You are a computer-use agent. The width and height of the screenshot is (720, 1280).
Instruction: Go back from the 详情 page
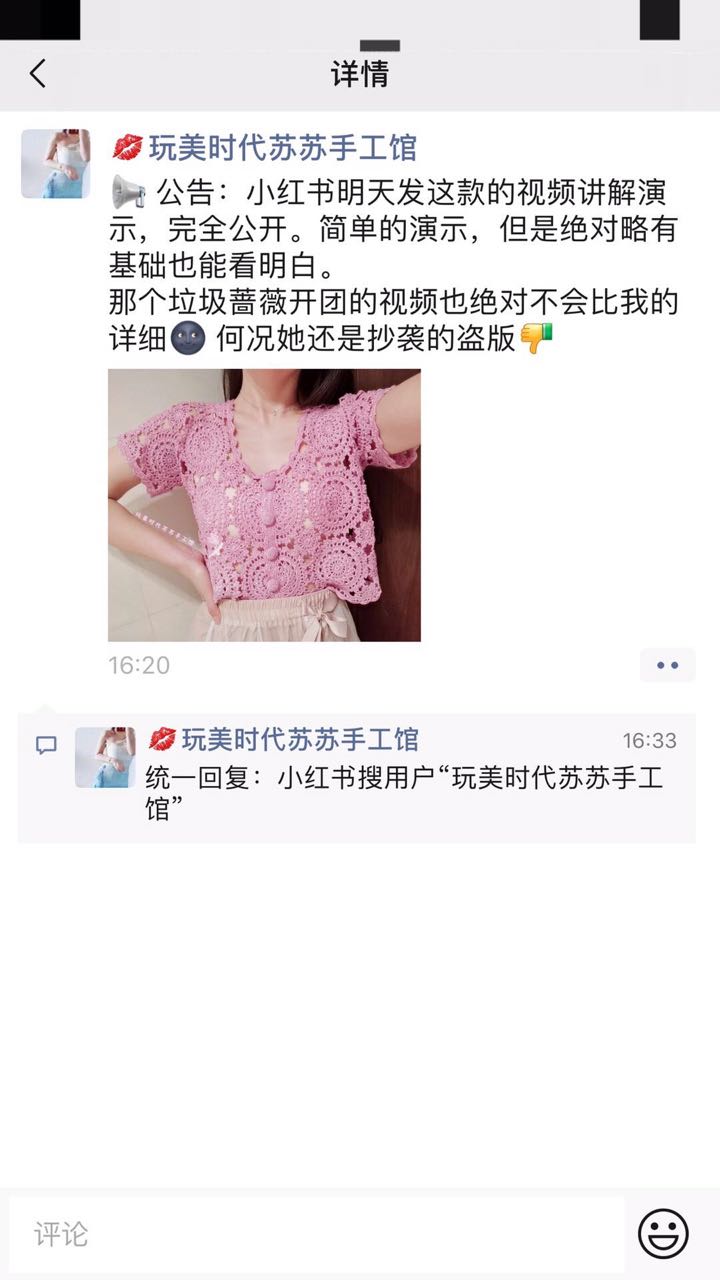(38, 74)
